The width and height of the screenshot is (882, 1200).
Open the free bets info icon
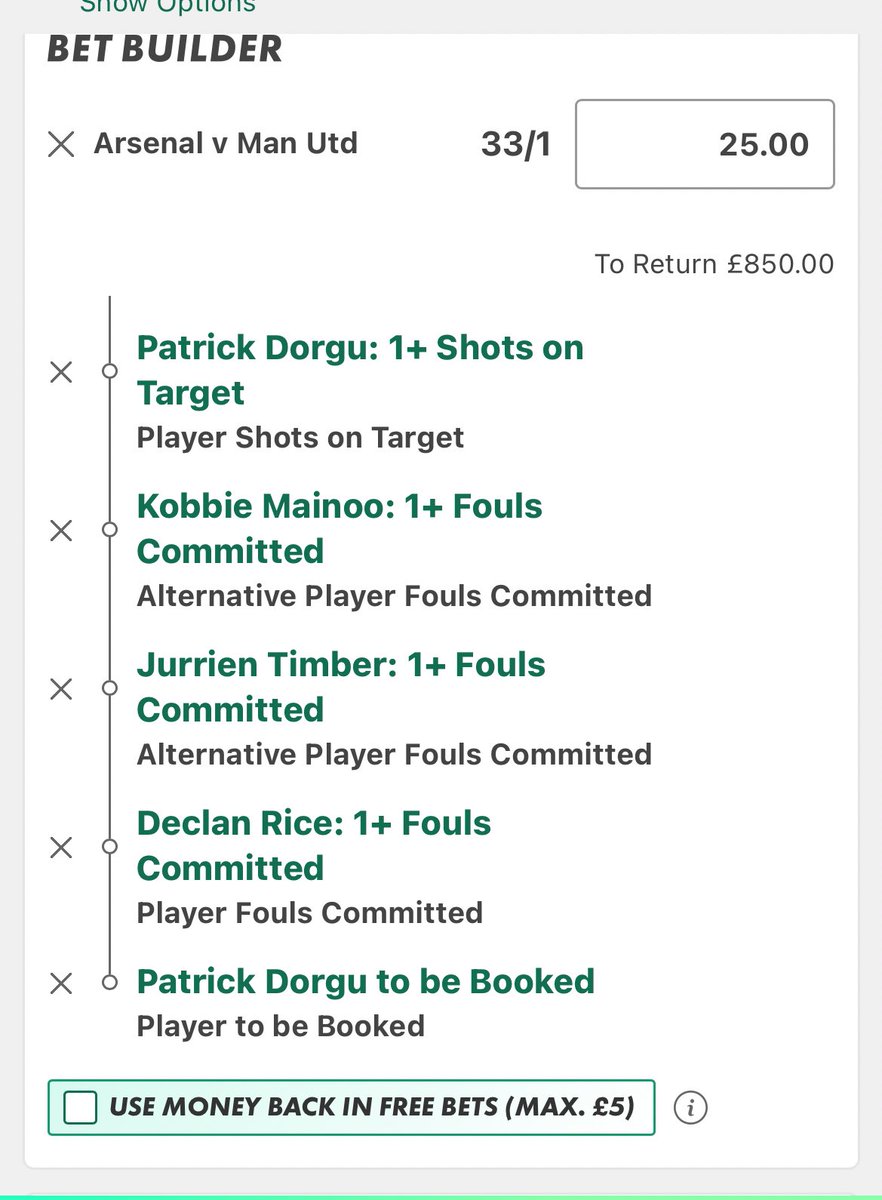point(690,1107)
